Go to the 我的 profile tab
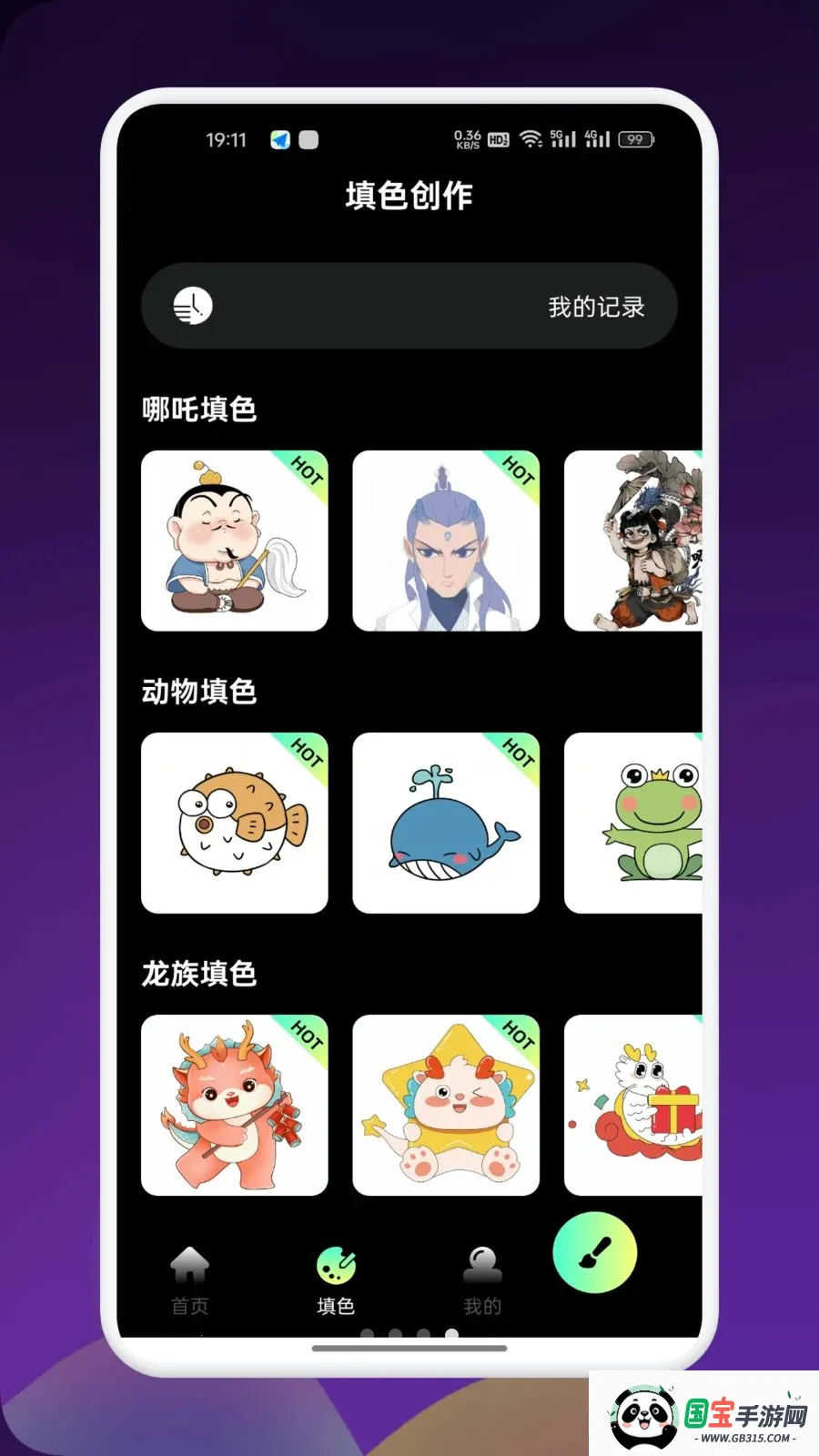 482,1281
